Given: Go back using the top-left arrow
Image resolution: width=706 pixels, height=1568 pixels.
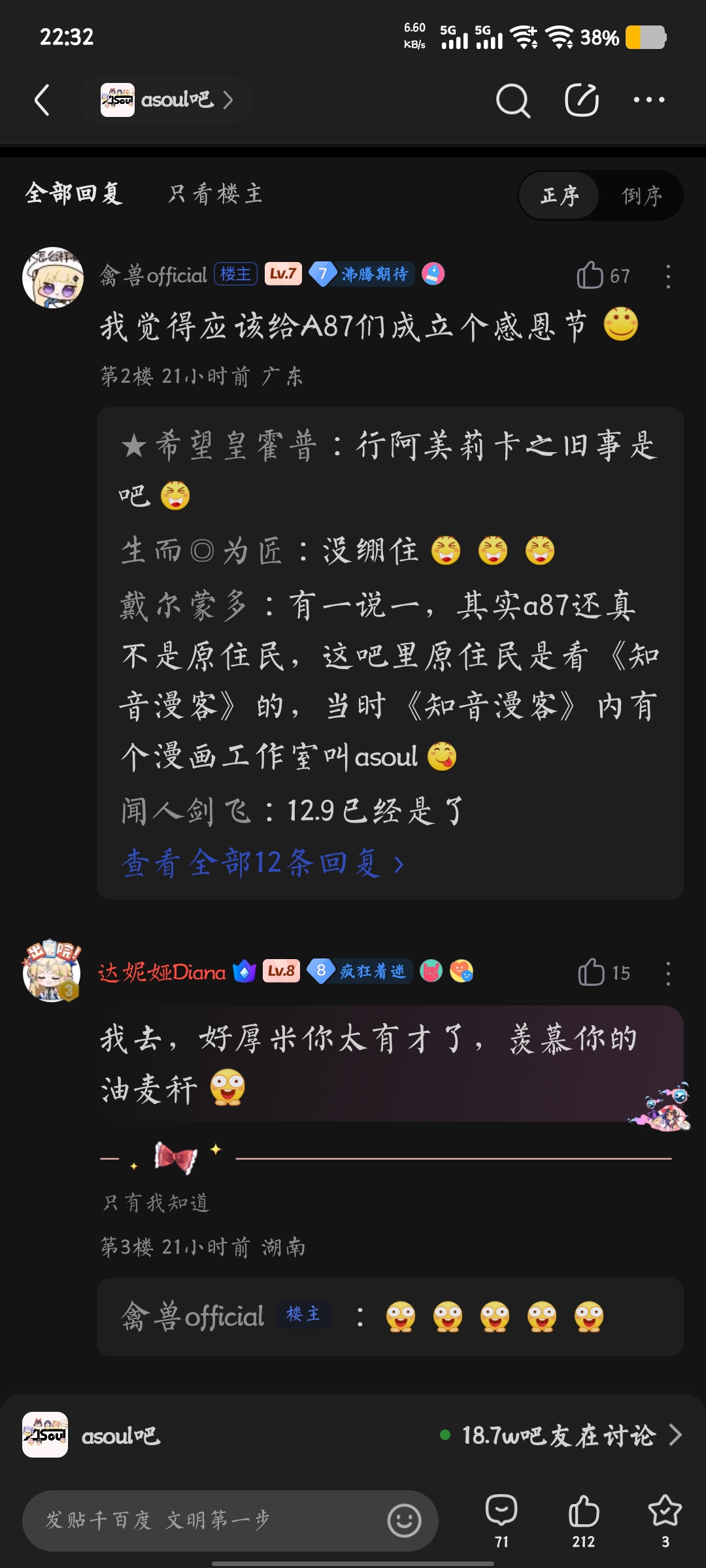Looking at the screenshot, I should (x=42, y=100).
